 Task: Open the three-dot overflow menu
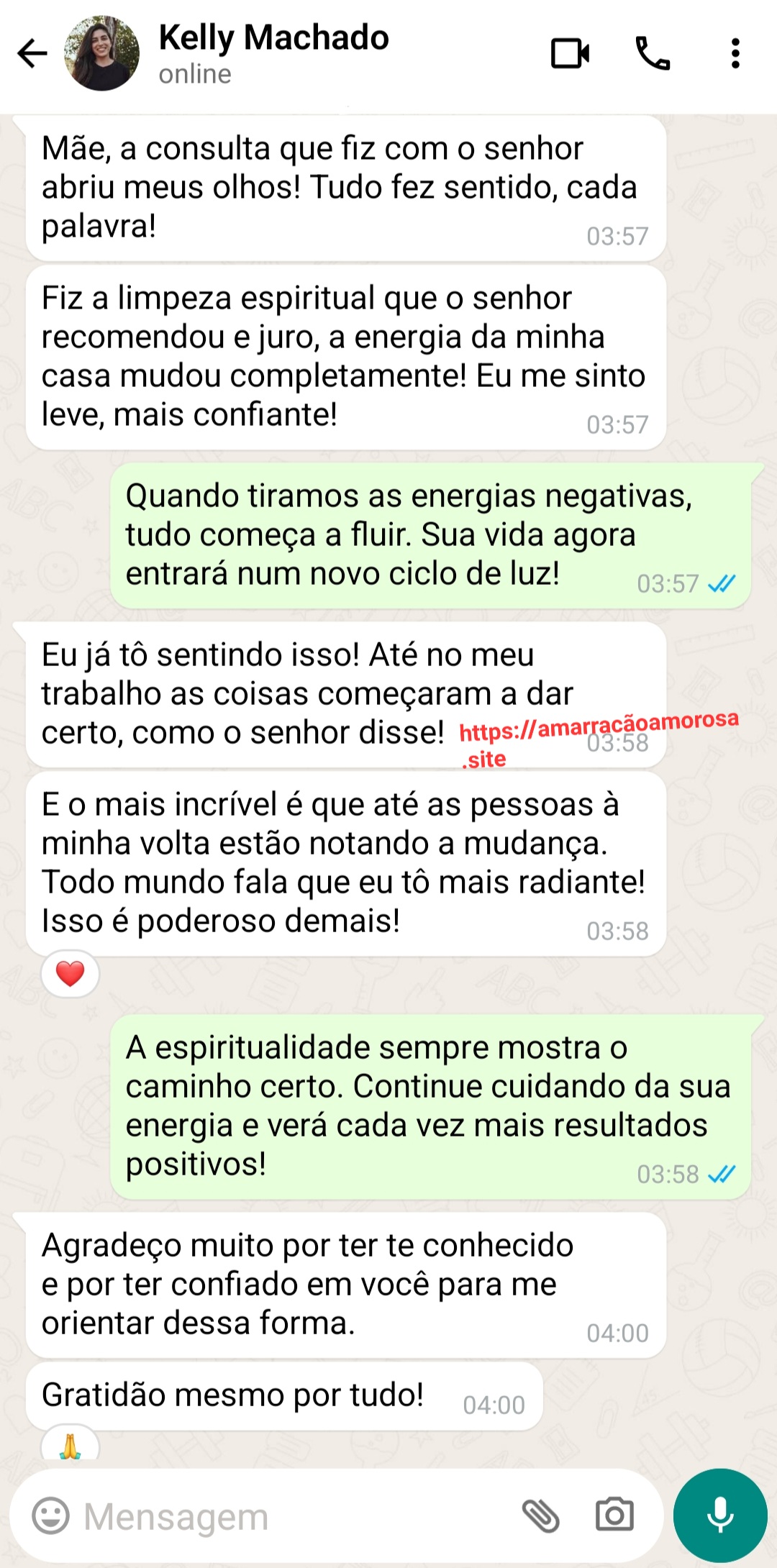pyautogui.click(x=735, y=54)
